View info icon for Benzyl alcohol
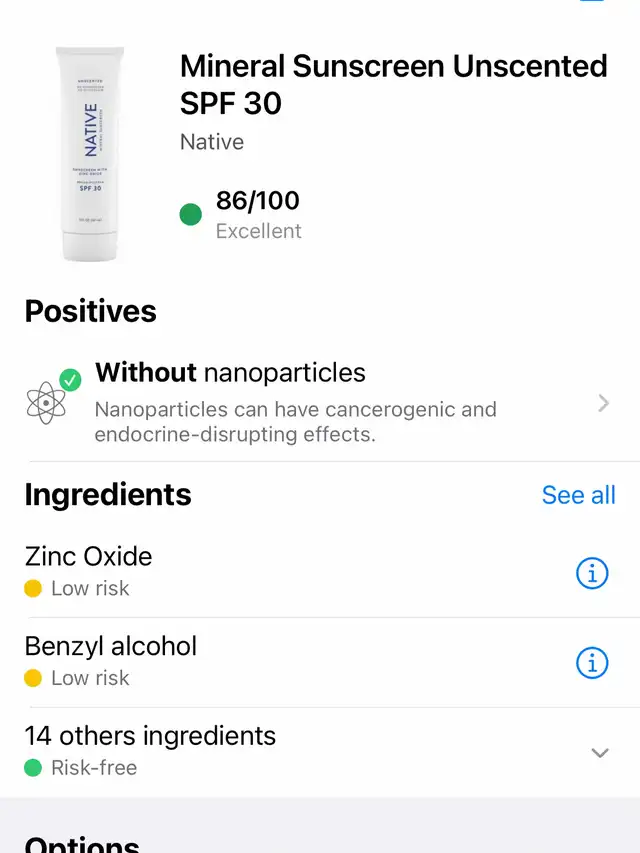The height and width of the screenshot is (853, 640). (592, 662)
